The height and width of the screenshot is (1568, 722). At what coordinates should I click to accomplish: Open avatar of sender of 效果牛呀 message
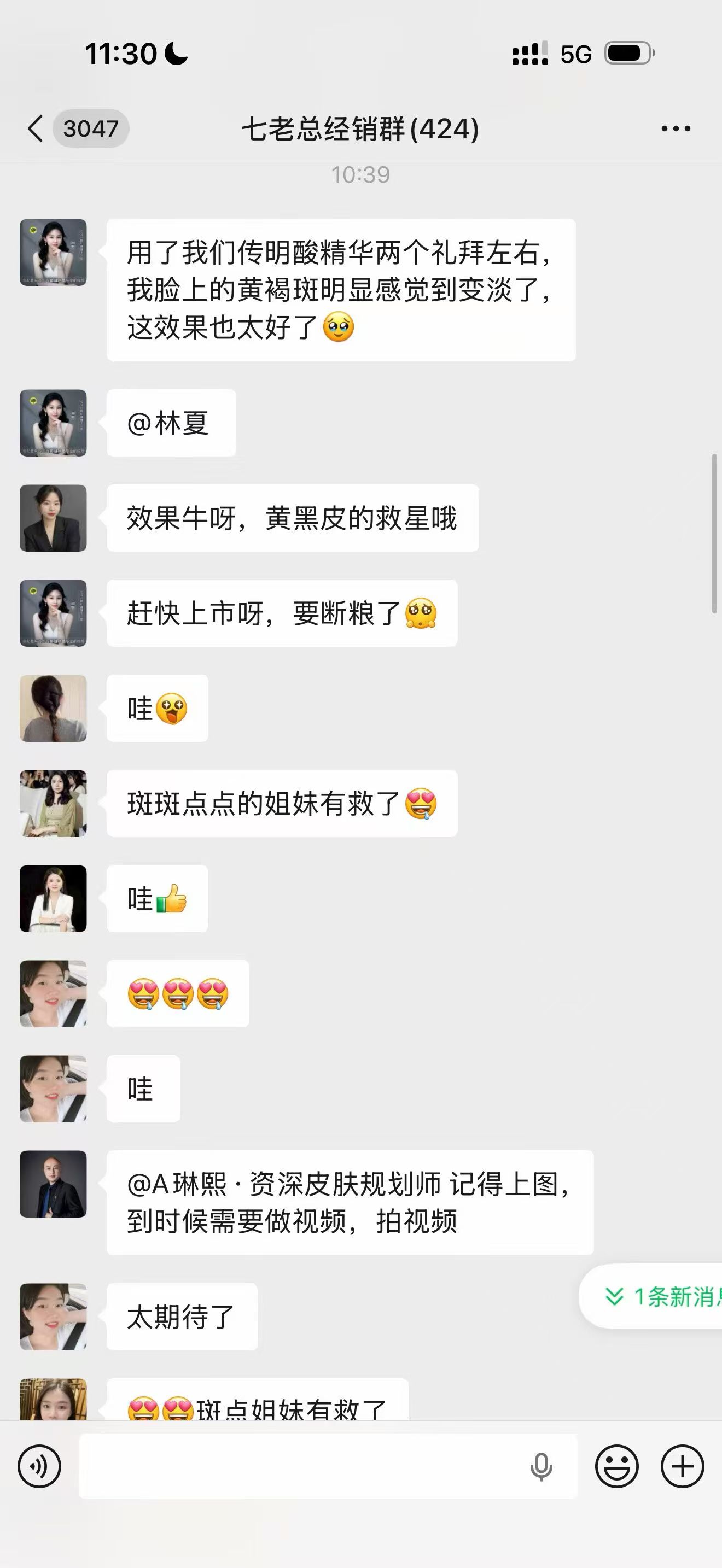[53, 518]
